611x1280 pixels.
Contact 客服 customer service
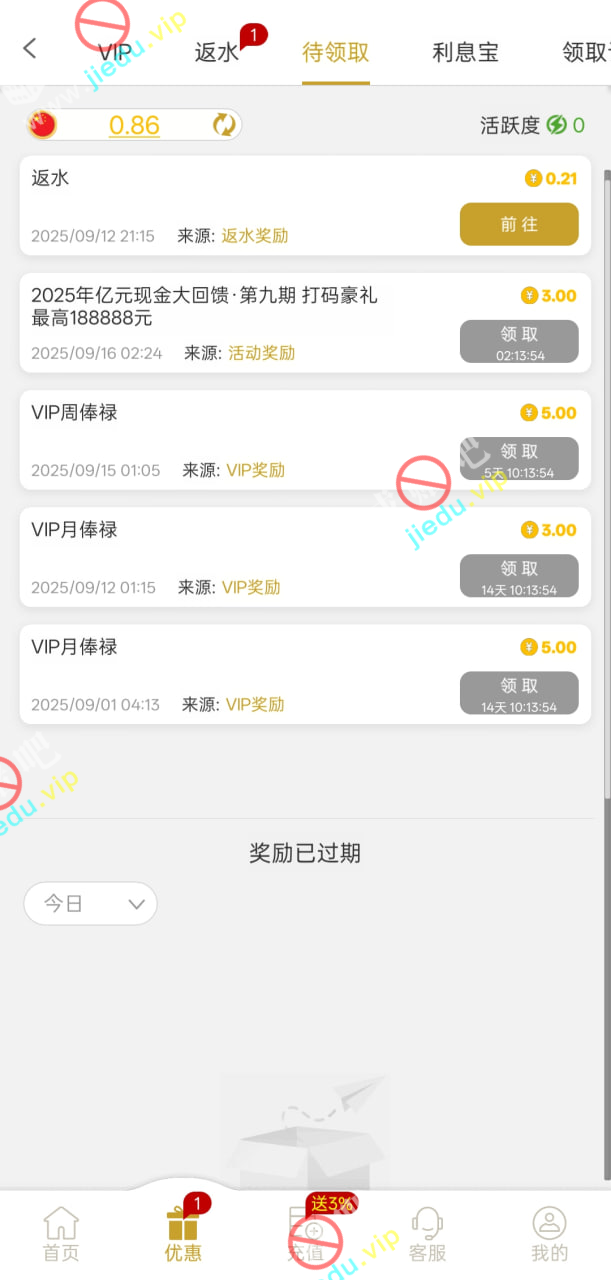point(428,1235)
